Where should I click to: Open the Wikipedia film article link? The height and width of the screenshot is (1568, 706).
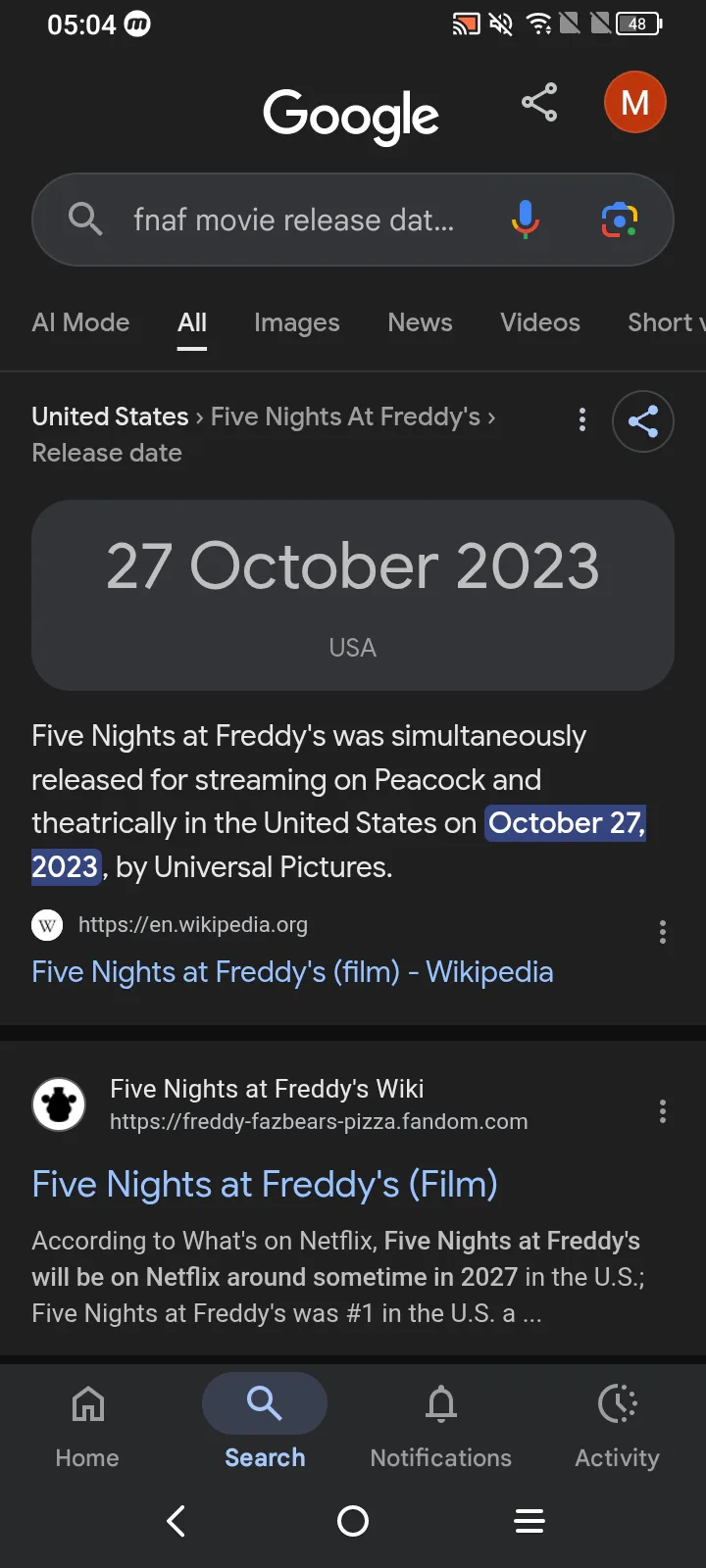[292, 971]
